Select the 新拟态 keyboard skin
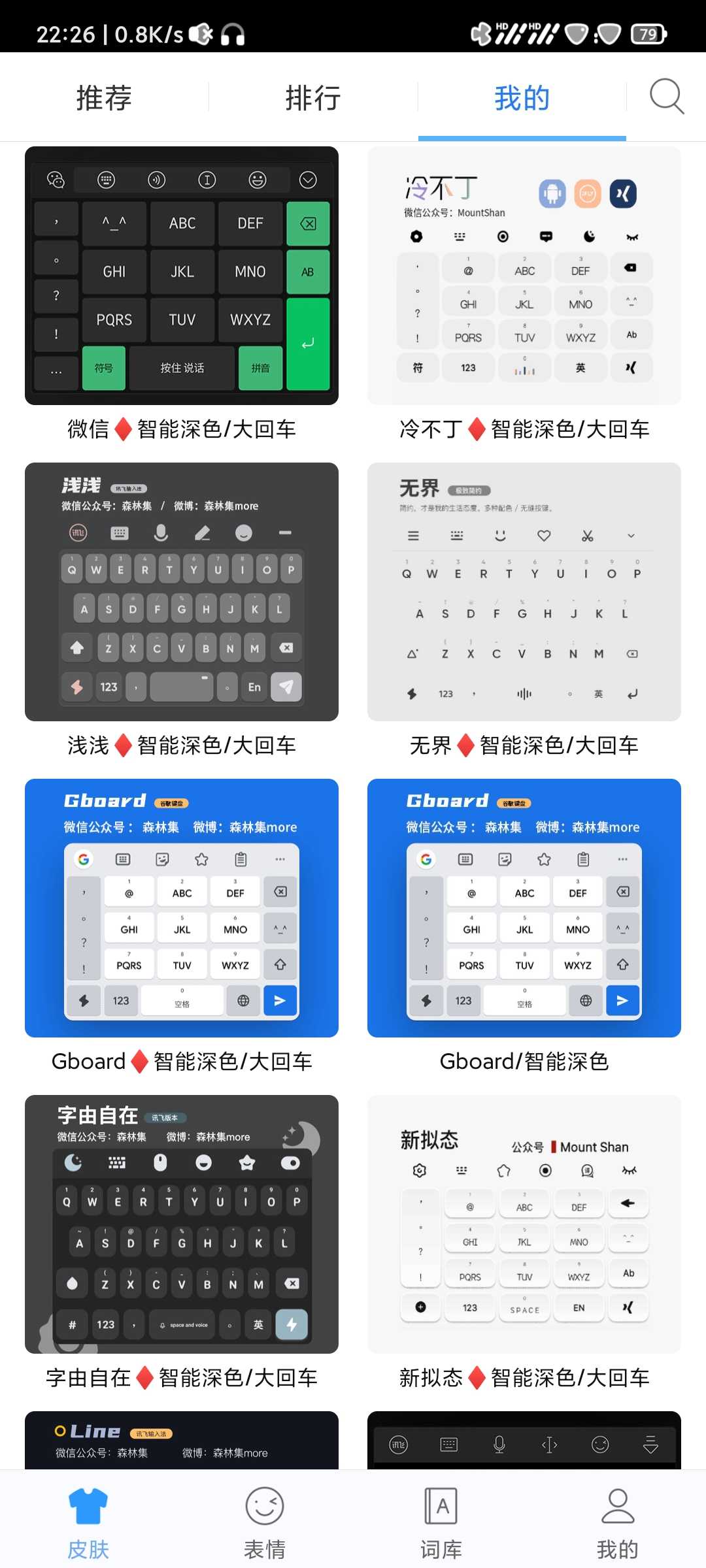706x1568 pixels. 524,1224
